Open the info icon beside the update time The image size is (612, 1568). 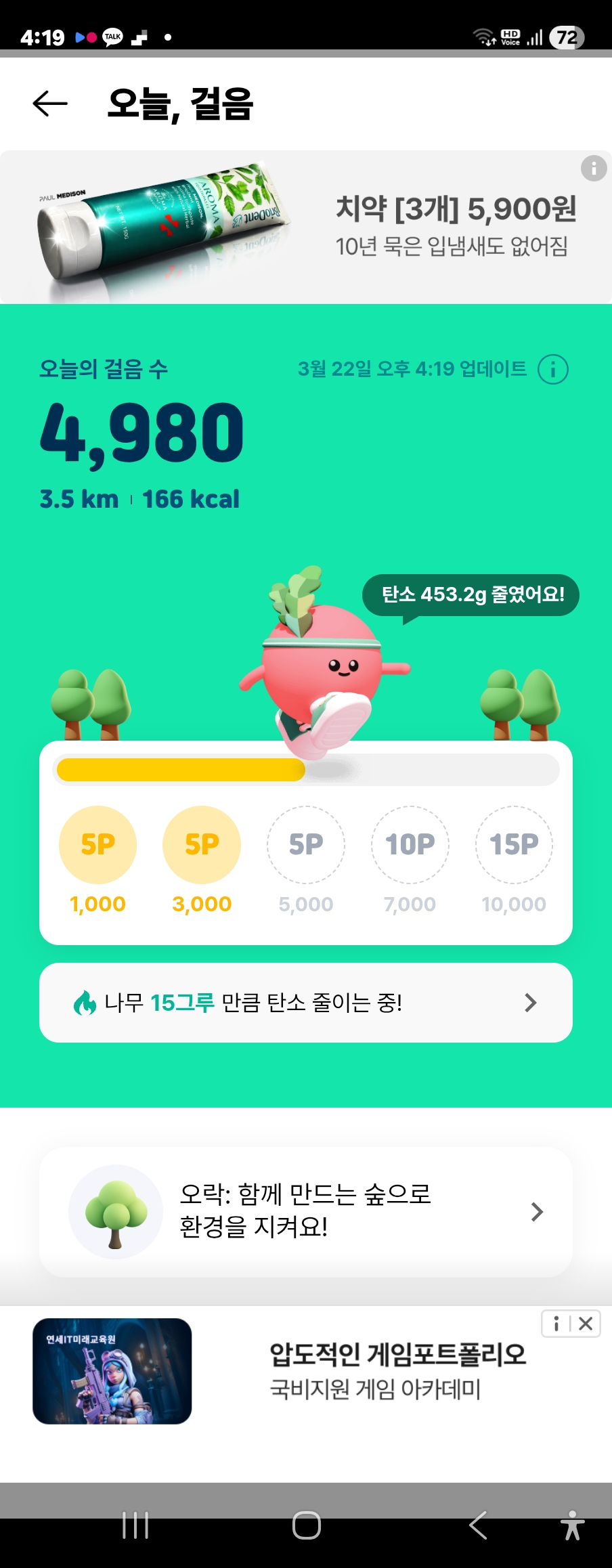coord(553,370)
